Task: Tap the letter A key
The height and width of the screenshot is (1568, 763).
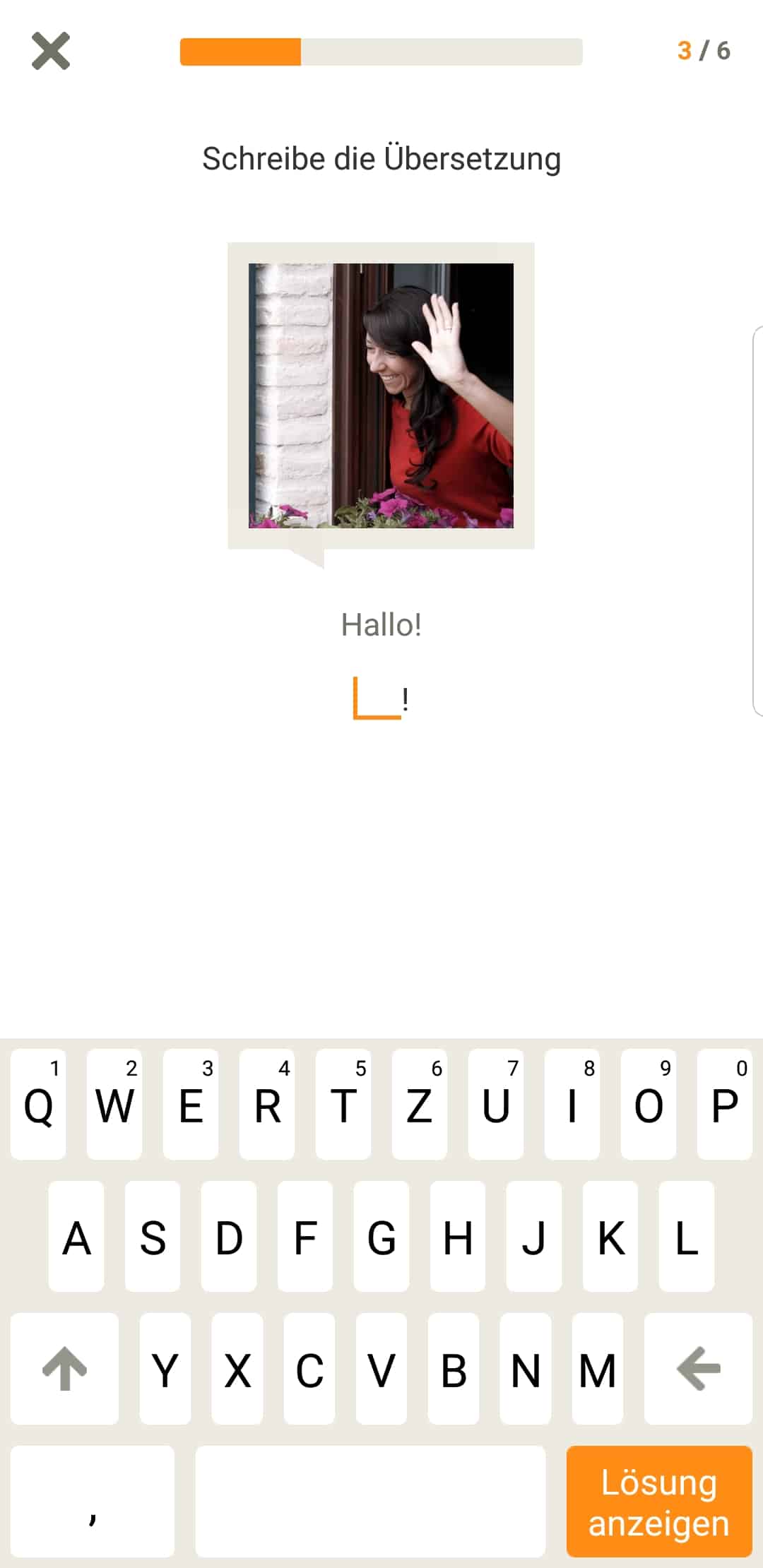Action: 76,1237
